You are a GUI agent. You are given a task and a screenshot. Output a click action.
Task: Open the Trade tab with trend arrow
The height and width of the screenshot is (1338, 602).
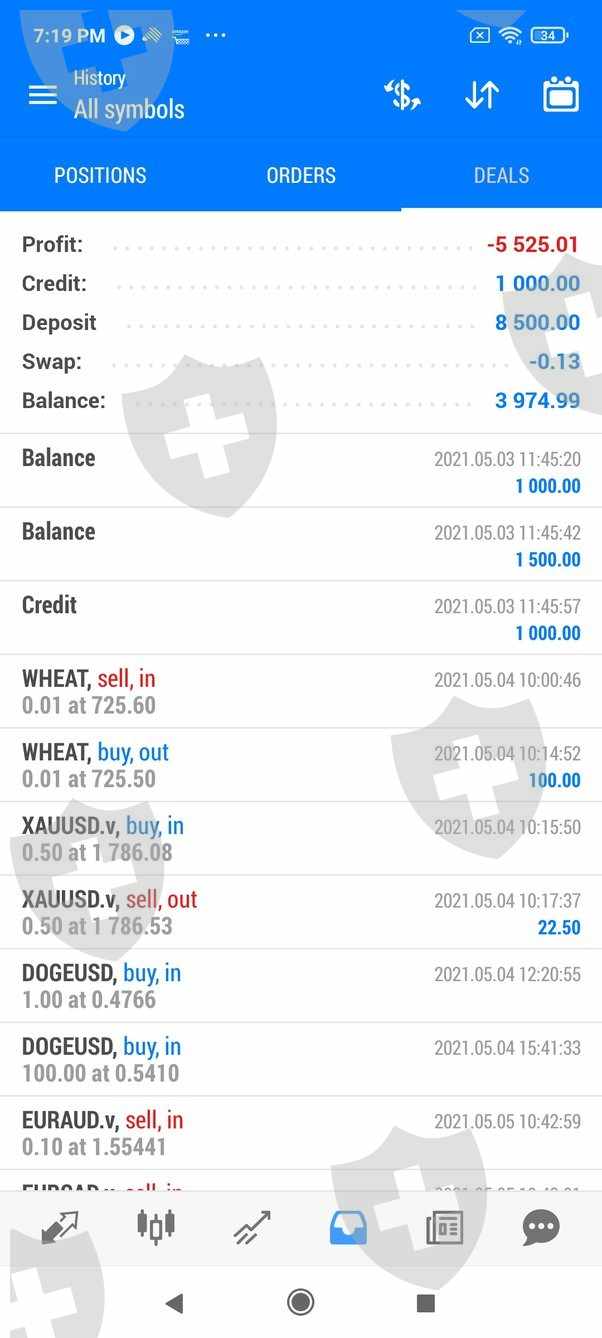coord(252,1227)
